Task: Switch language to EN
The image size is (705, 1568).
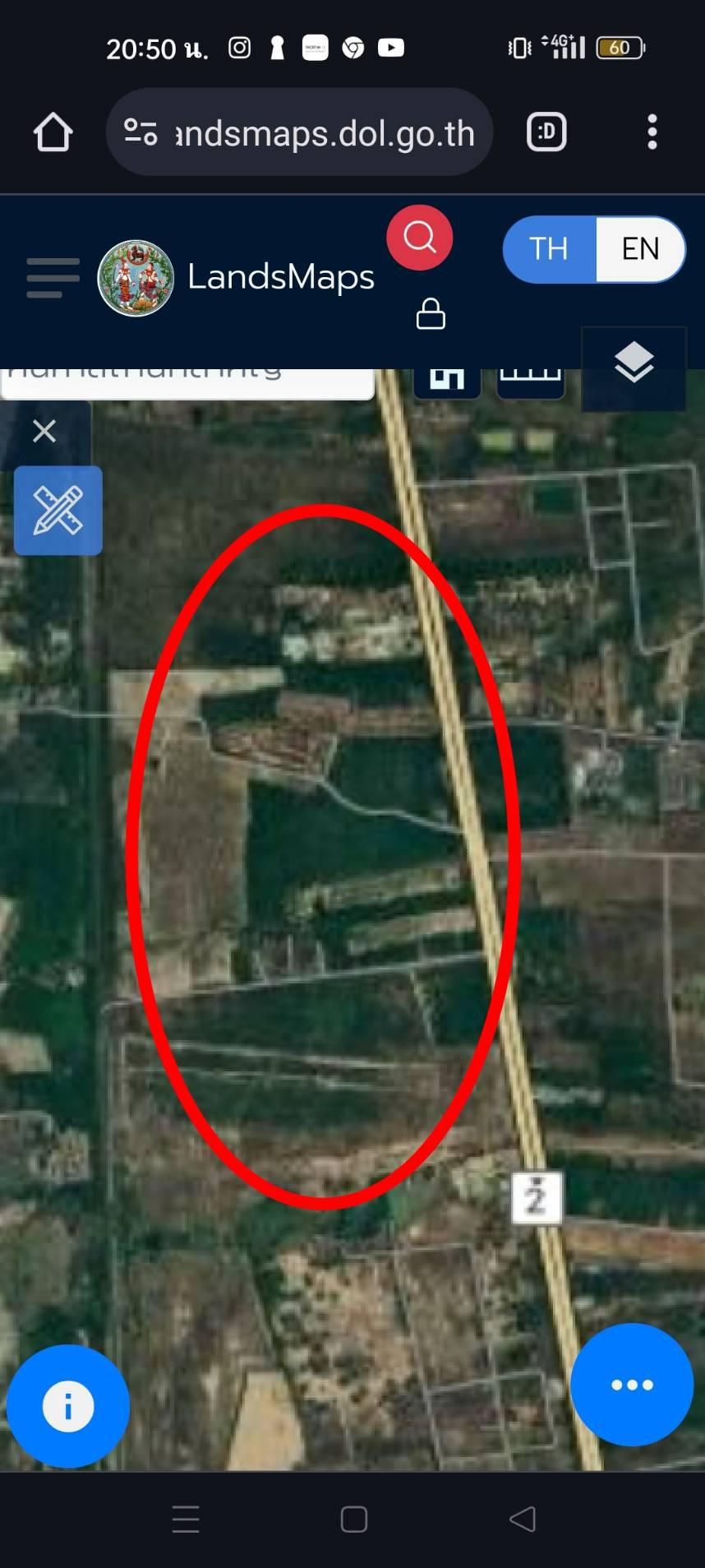Action: (x=640, y=249)
